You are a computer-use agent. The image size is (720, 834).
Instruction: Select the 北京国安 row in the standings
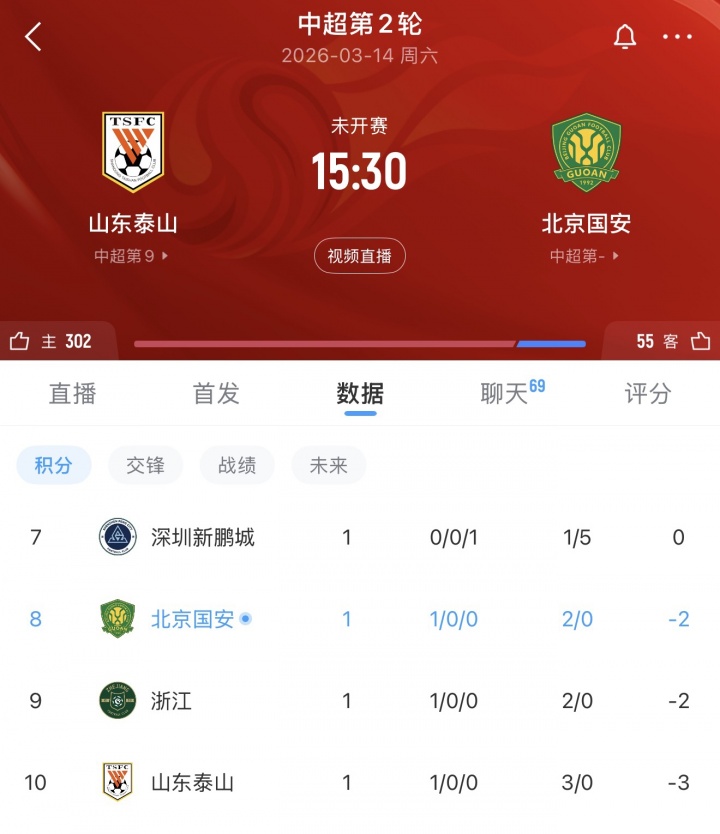pyautogui.click(x=360, y=619)
